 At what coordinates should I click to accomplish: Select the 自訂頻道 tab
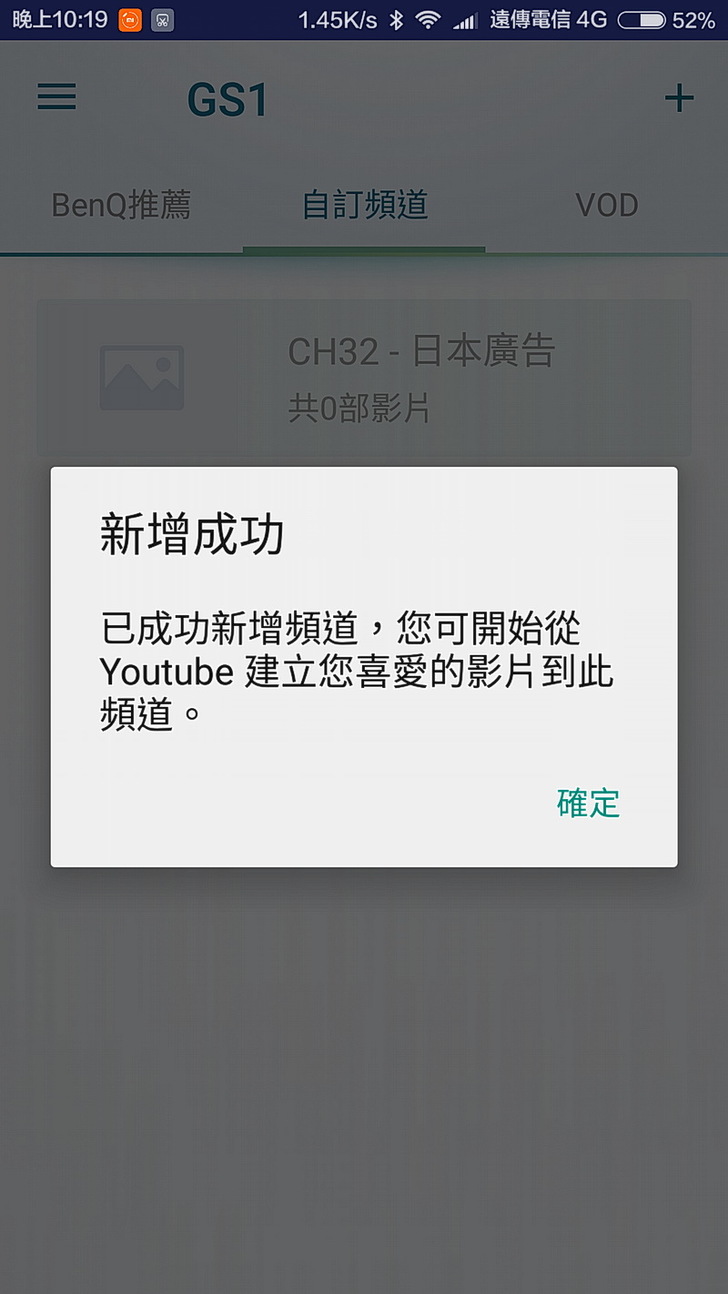pyautogui.click(x=364, y=206)
